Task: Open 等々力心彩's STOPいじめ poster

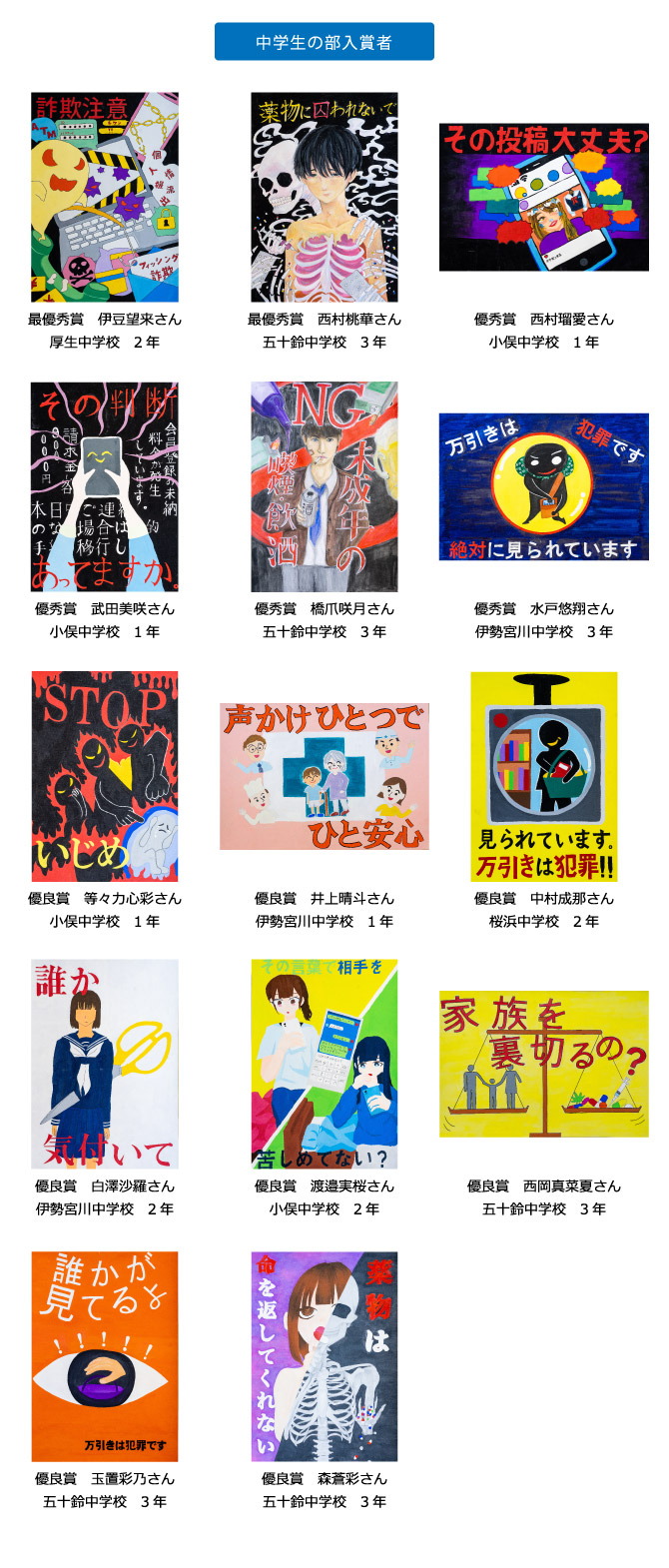Action: (105, 776)
